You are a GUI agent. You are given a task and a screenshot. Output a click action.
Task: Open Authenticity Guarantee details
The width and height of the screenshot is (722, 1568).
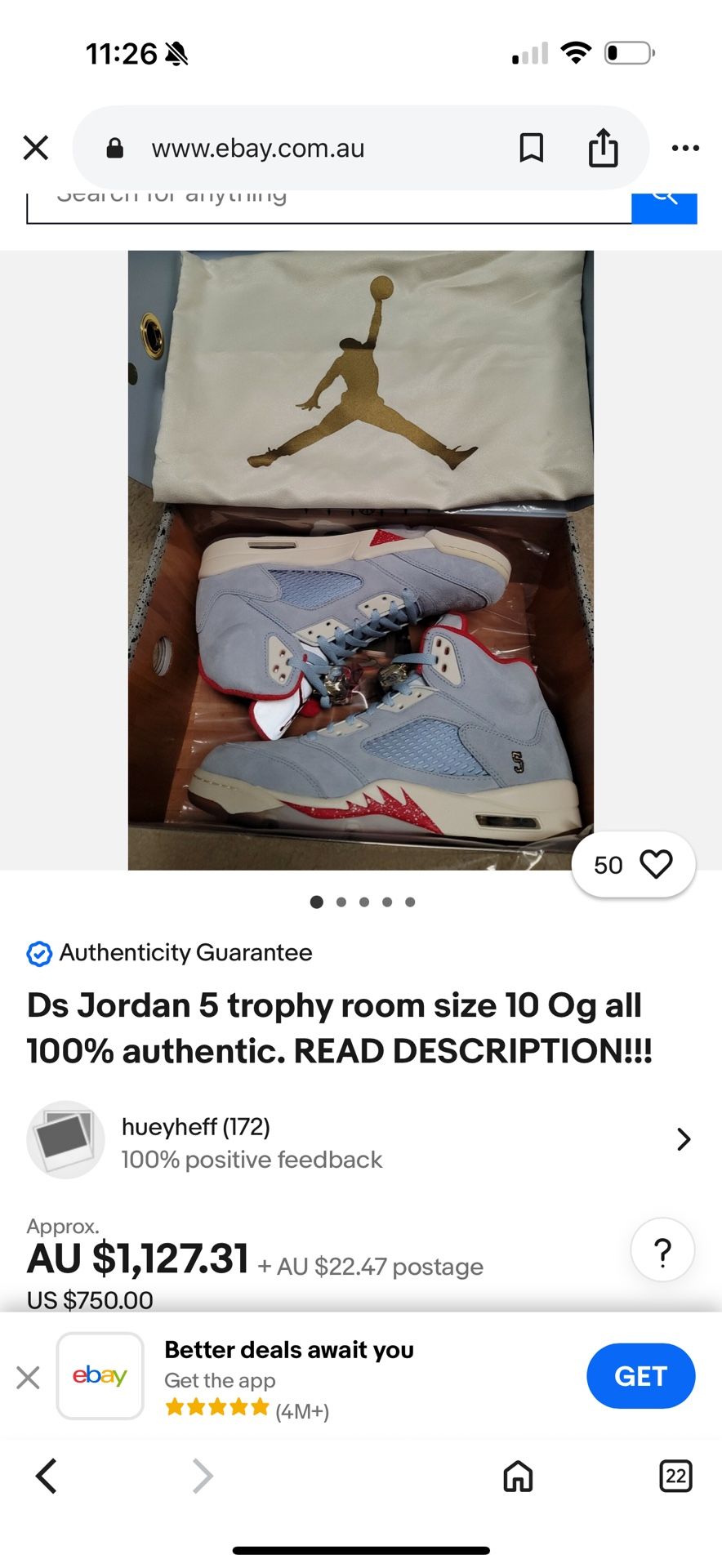[185, 953]
